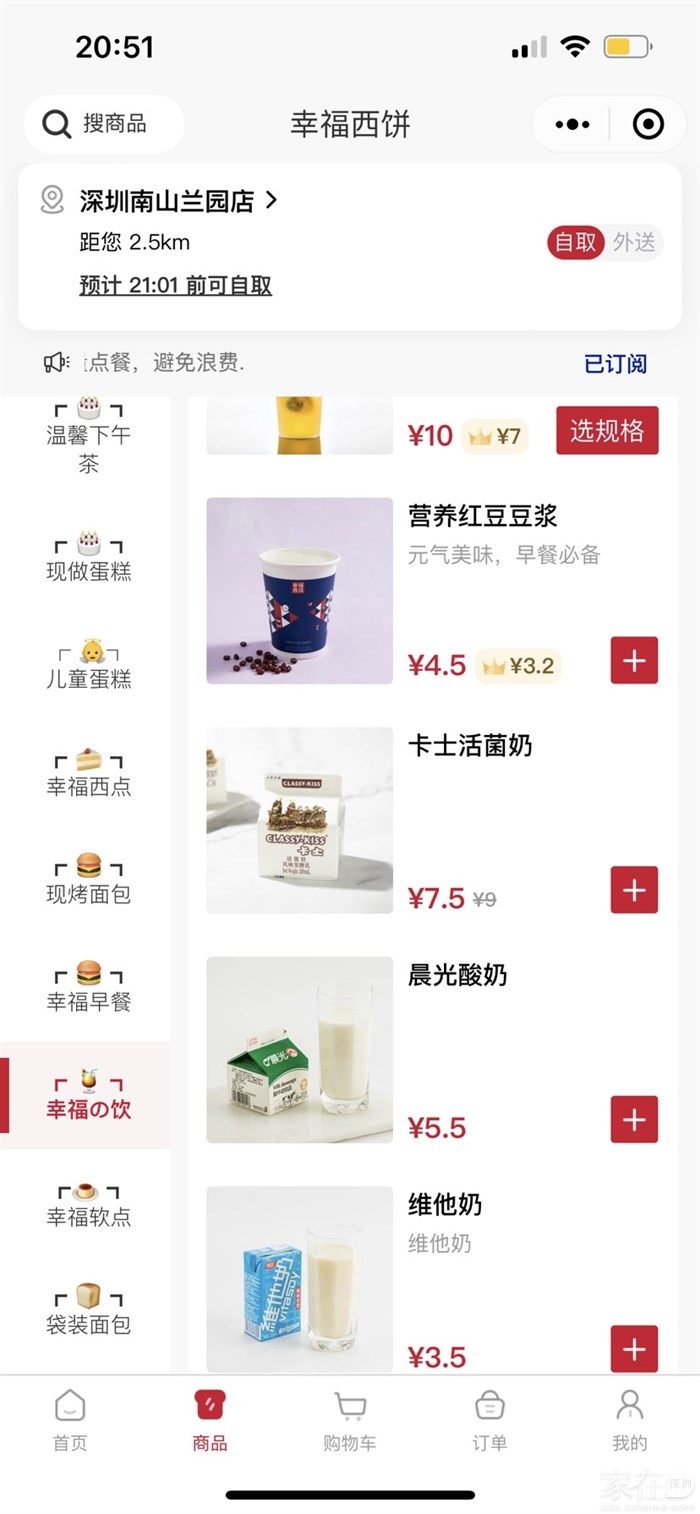The image size is (700, 1514).
Task: Add 晨光酸奶 to cart
Action: 634,1120
